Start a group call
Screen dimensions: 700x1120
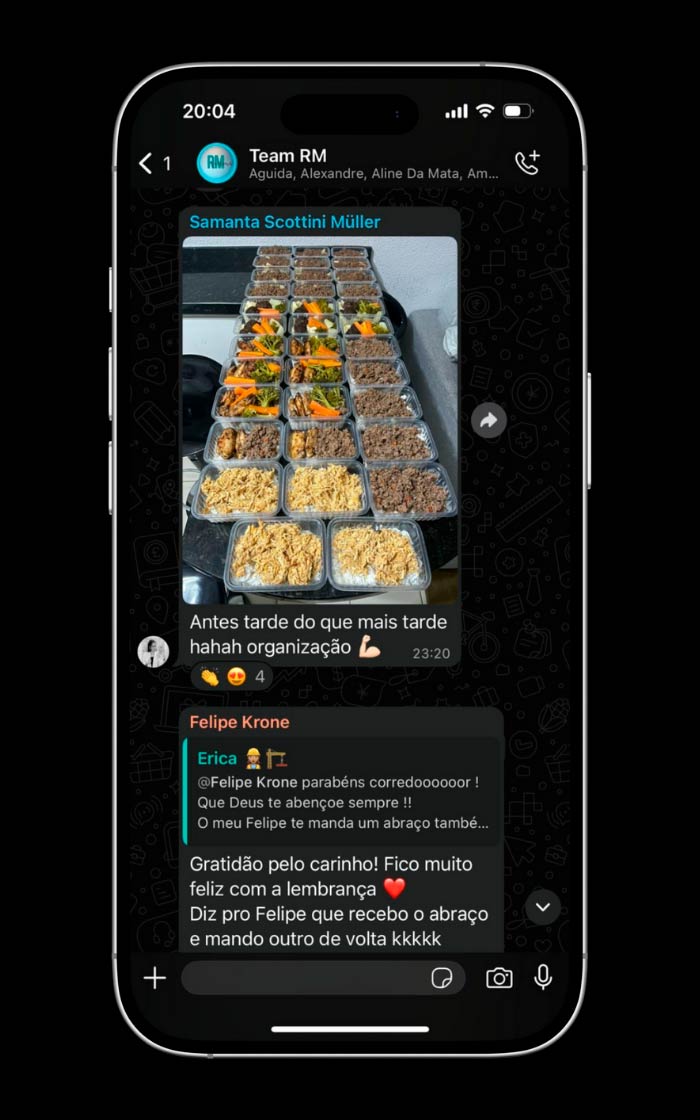click(x=527, y=163)
